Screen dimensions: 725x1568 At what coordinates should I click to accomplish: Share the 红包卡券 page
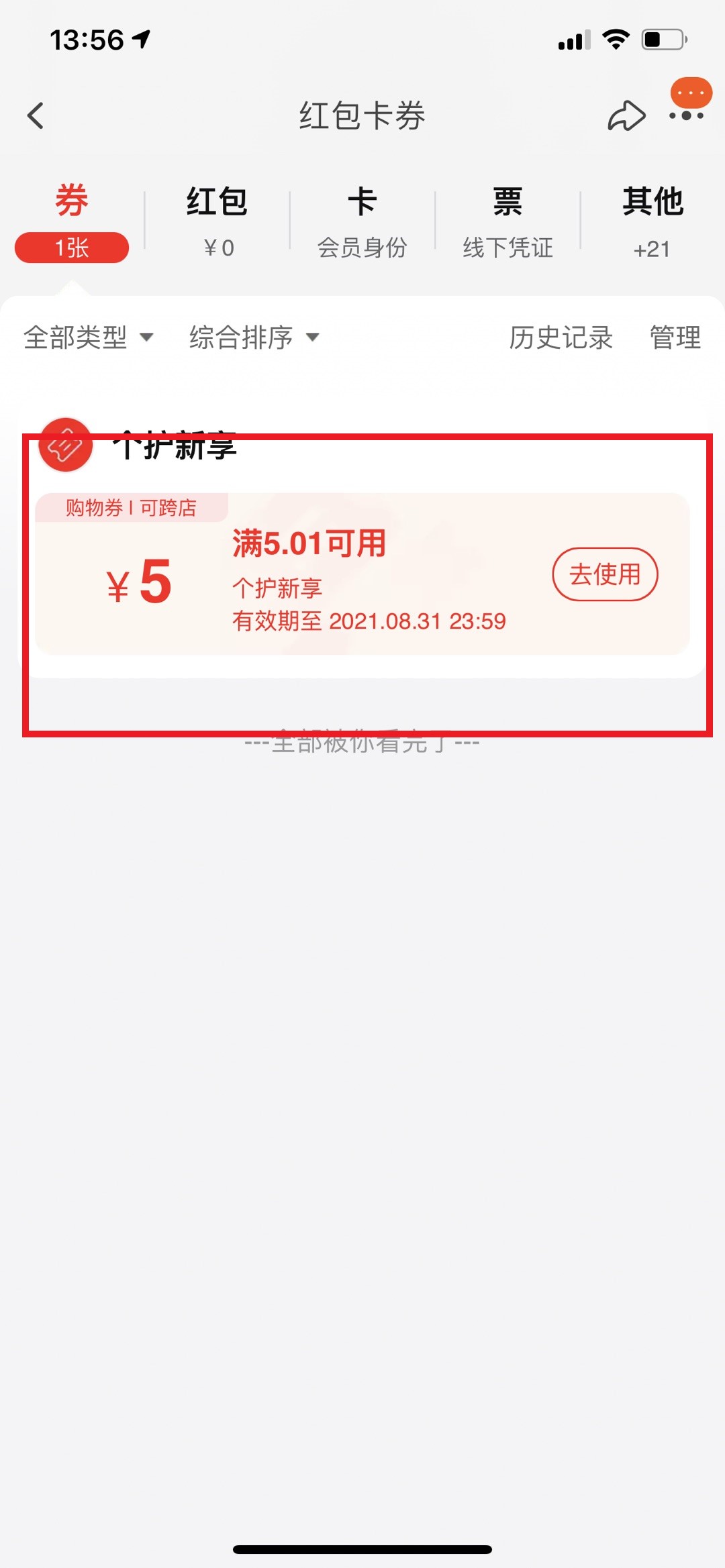[x=626, y=115]
